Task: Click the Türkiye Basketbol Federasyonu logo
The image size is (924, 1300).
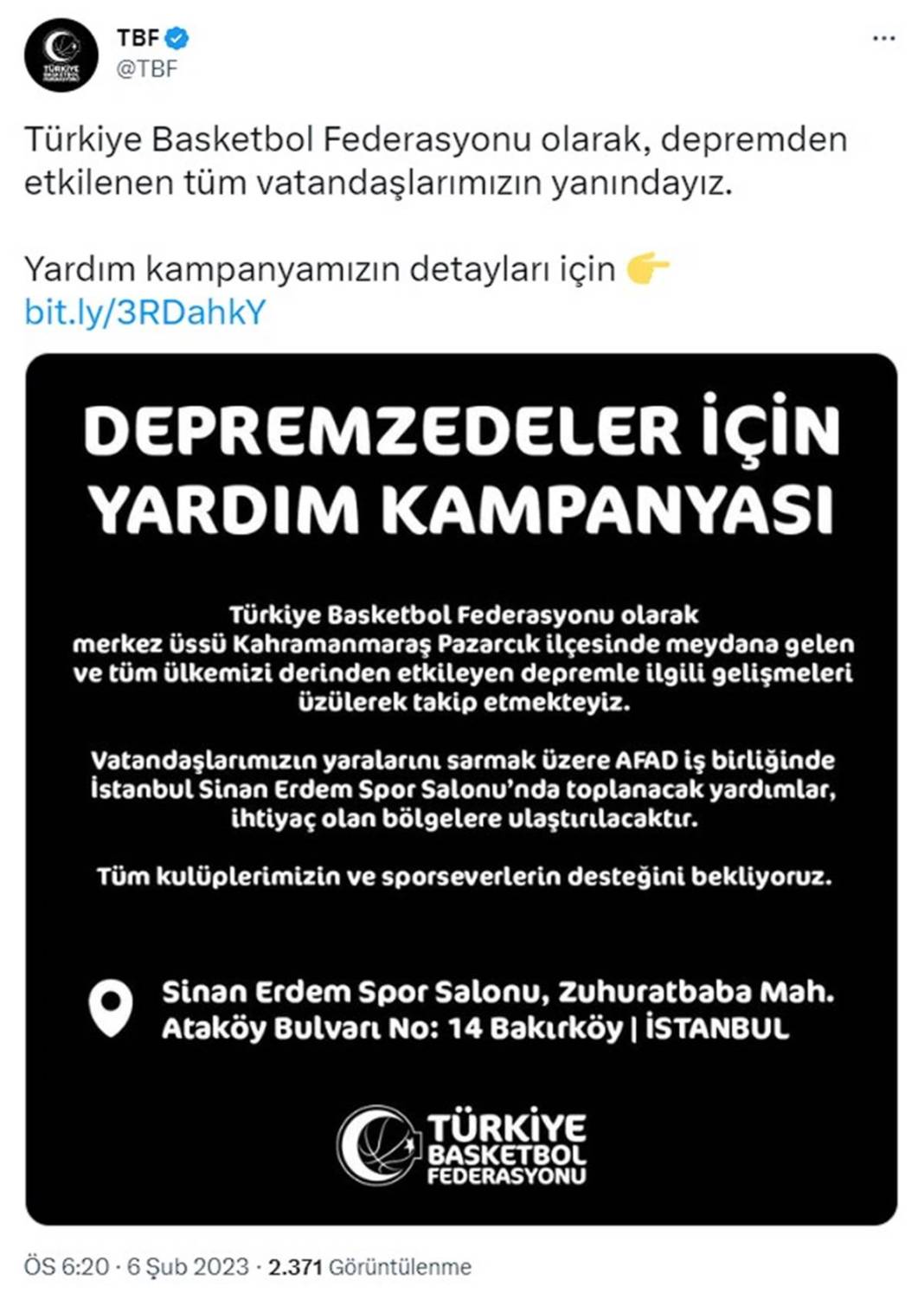Action: coord(461,1143)
